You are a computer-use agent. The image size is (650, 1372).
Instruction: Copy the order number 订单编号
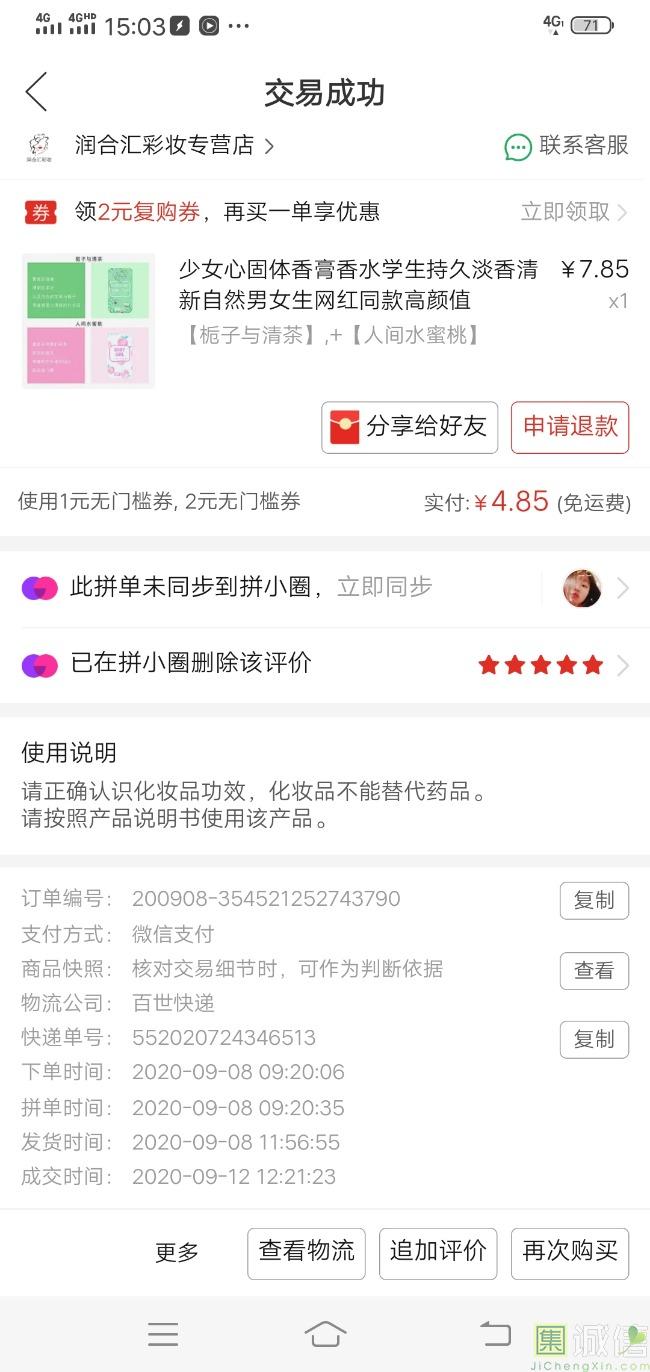coord(593,900)
